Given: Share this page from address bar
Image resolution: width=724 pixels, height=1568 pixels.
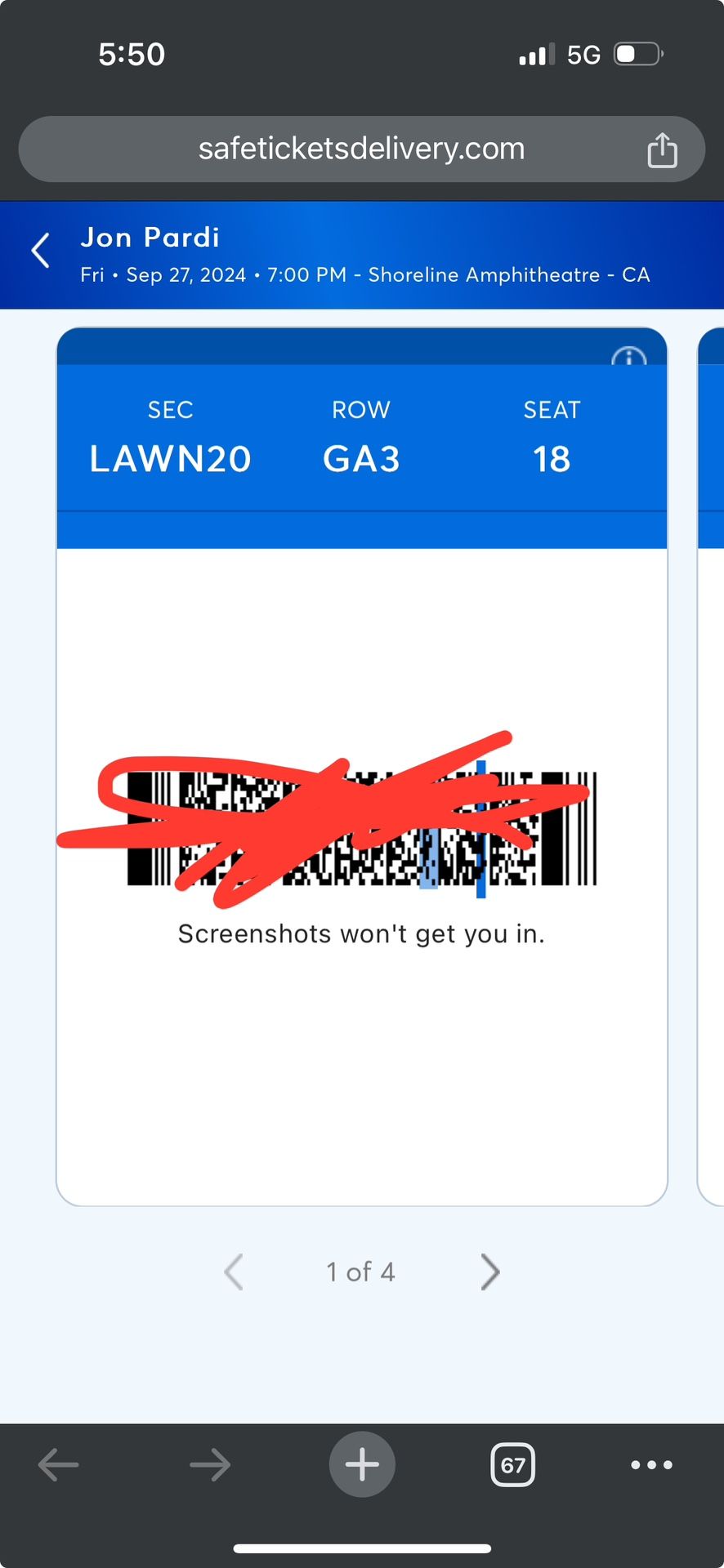Looking at the screenshot, I should point(662,150).
